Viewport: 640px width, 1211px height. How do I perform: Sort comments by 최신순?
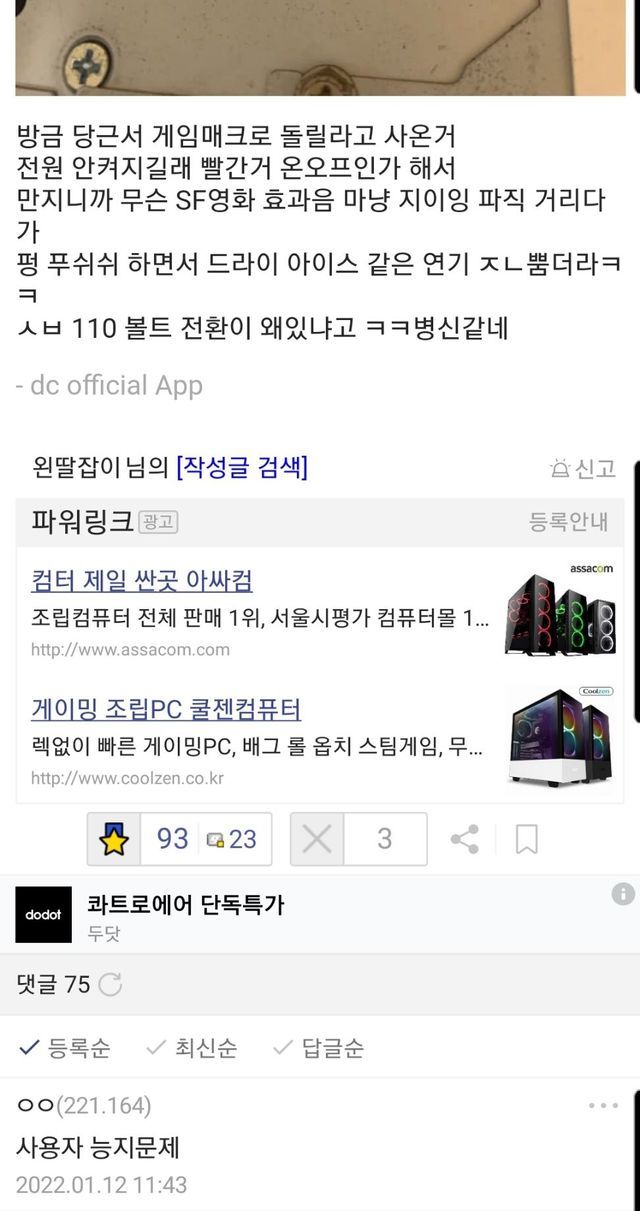pos(192,1048)
